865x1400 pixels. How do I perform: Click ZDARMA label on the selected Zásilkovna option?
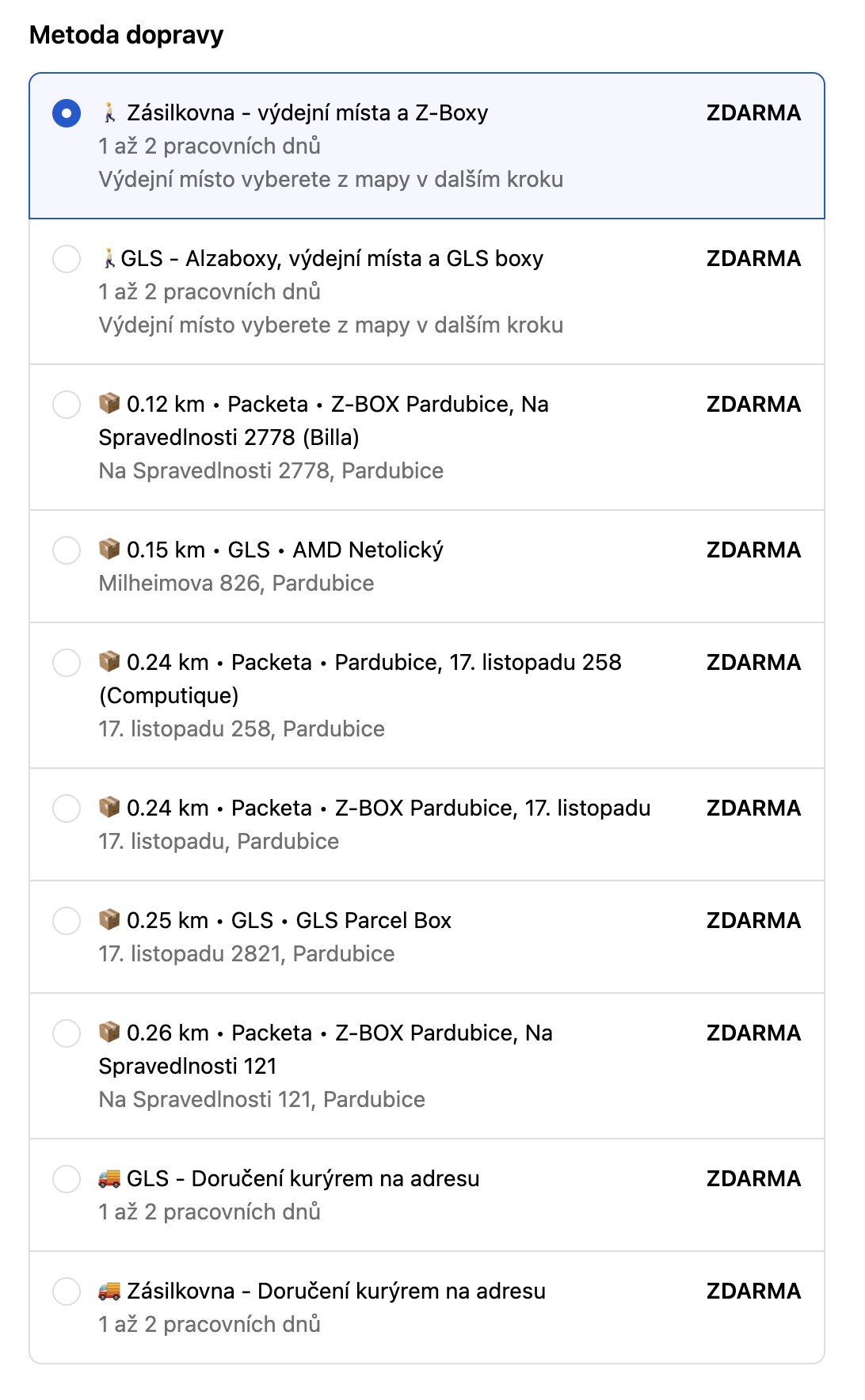click(753, 113)
